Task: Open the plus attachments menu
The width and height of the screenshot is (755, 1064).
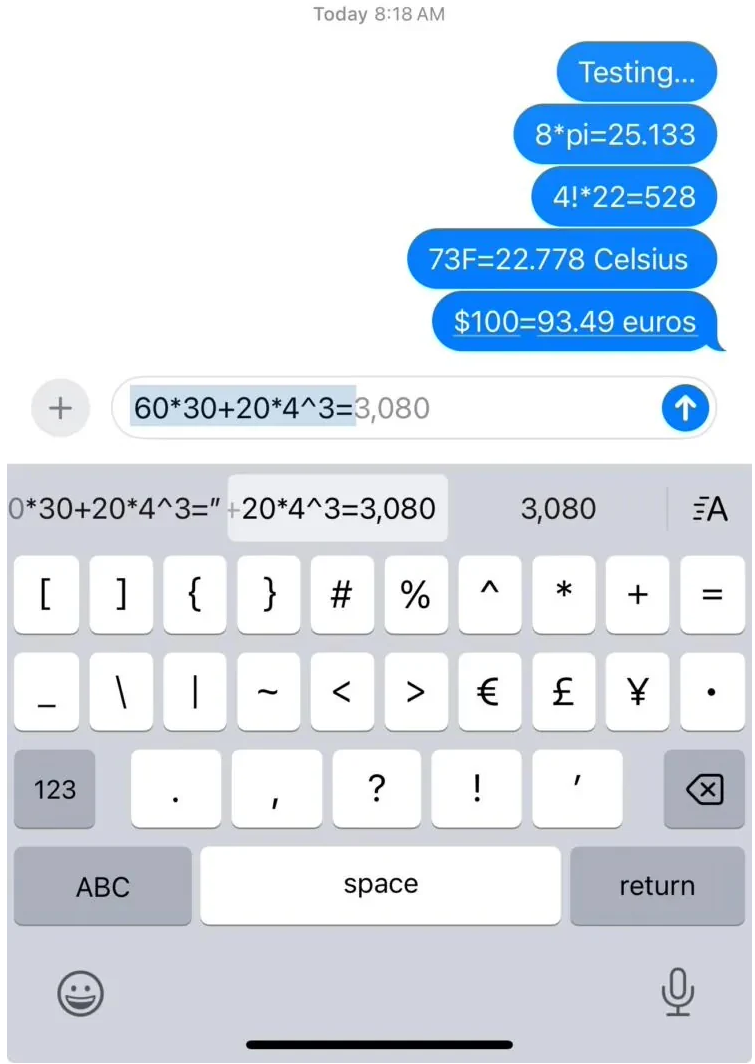Action: [61, 407]
